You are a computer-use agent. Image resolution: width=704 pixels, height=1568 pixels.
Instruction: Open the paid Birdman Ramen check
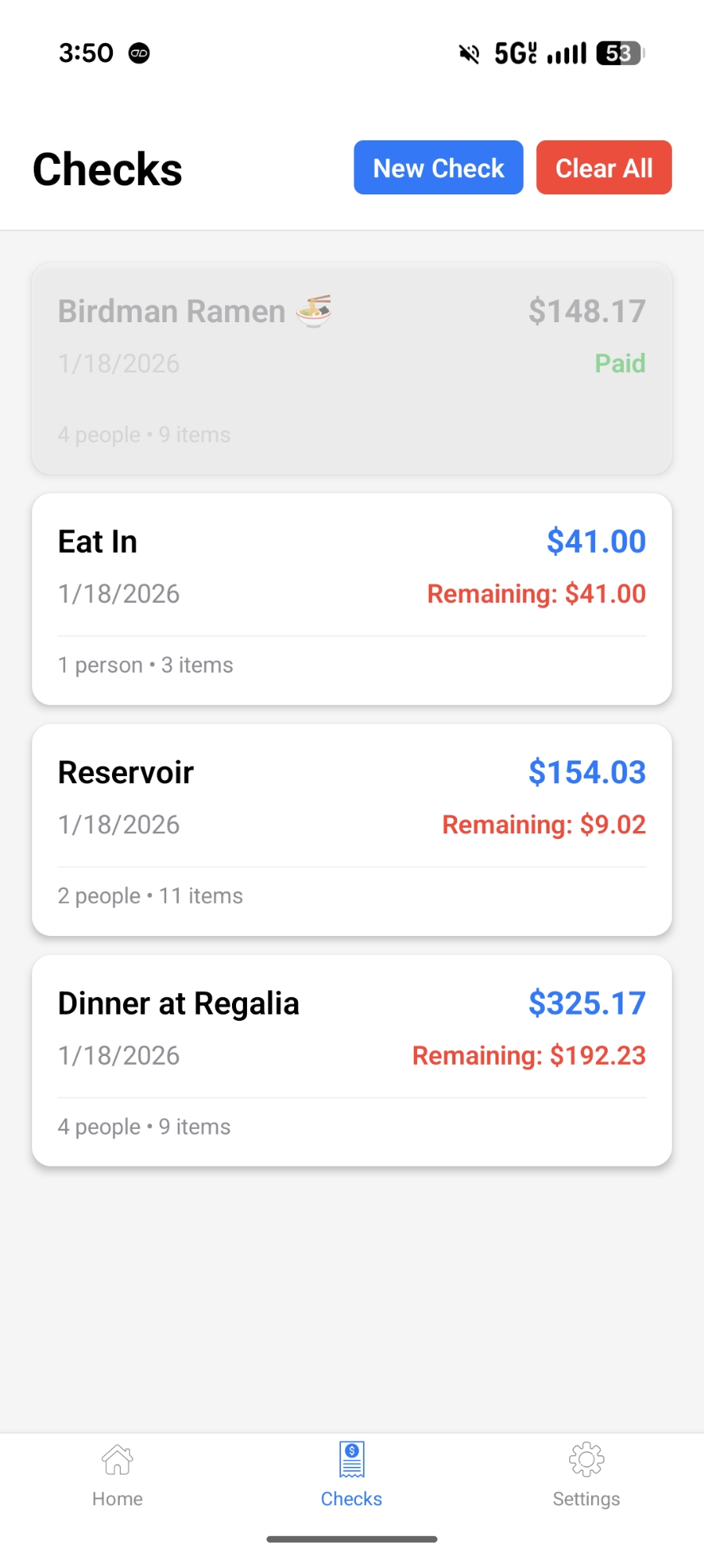(351, 368)
